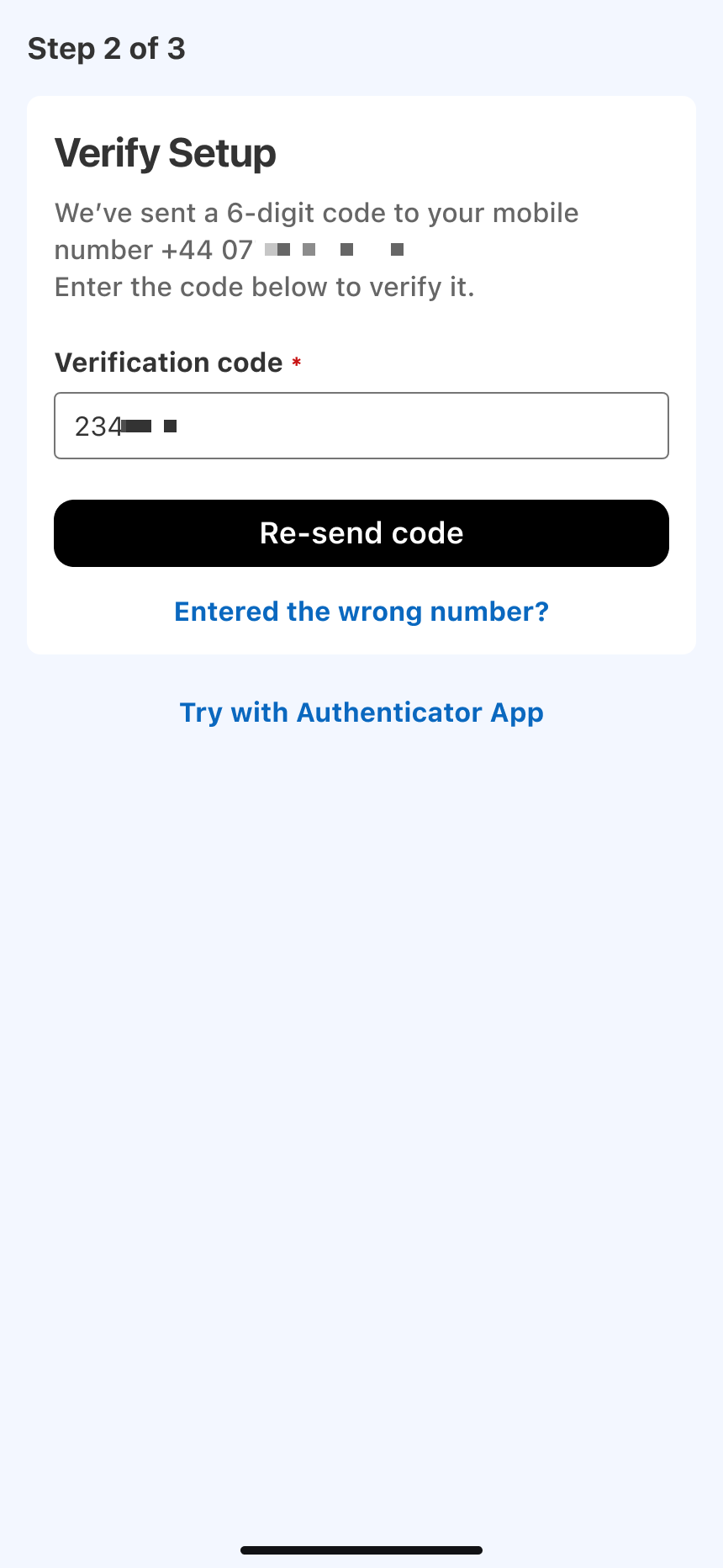
Task: Click the black Re-send code label
Action: tap(361, 532)
